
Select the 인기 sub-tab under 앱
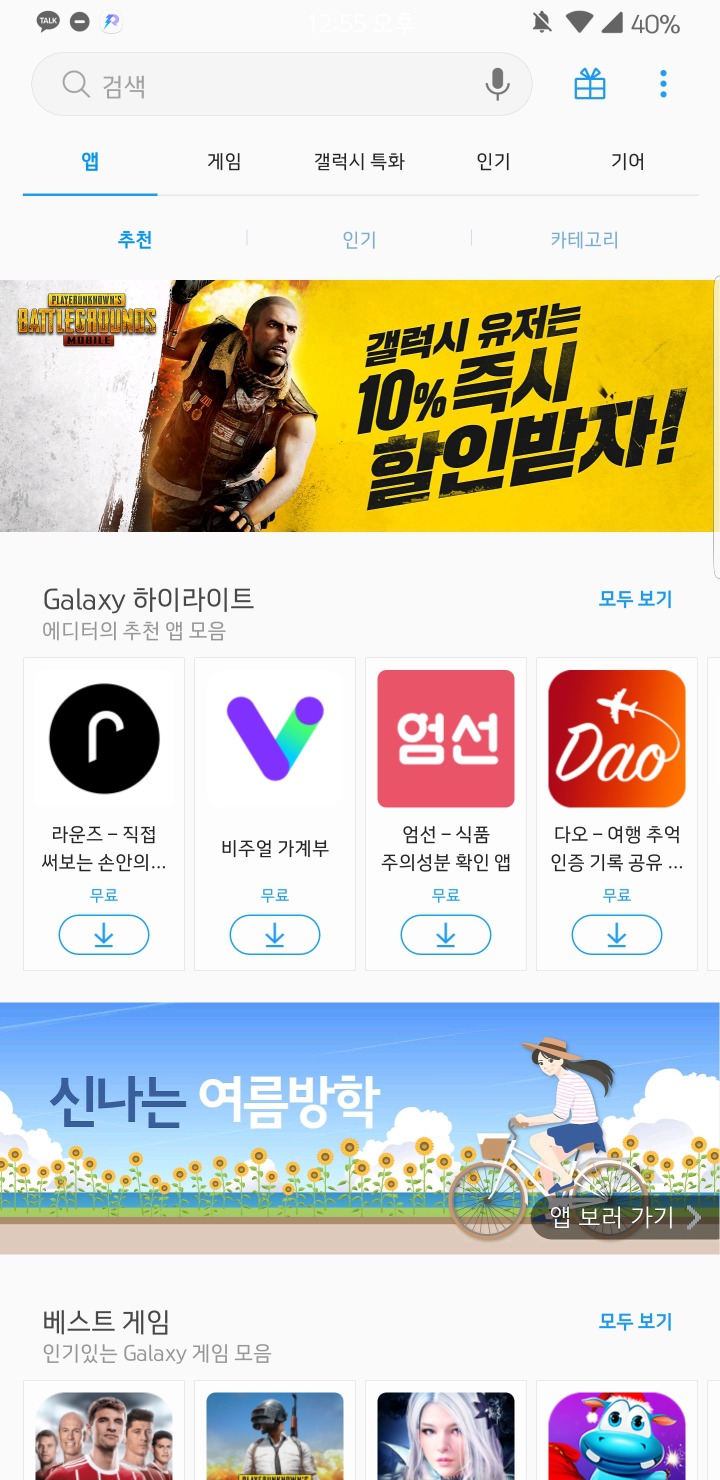point(359,239)
